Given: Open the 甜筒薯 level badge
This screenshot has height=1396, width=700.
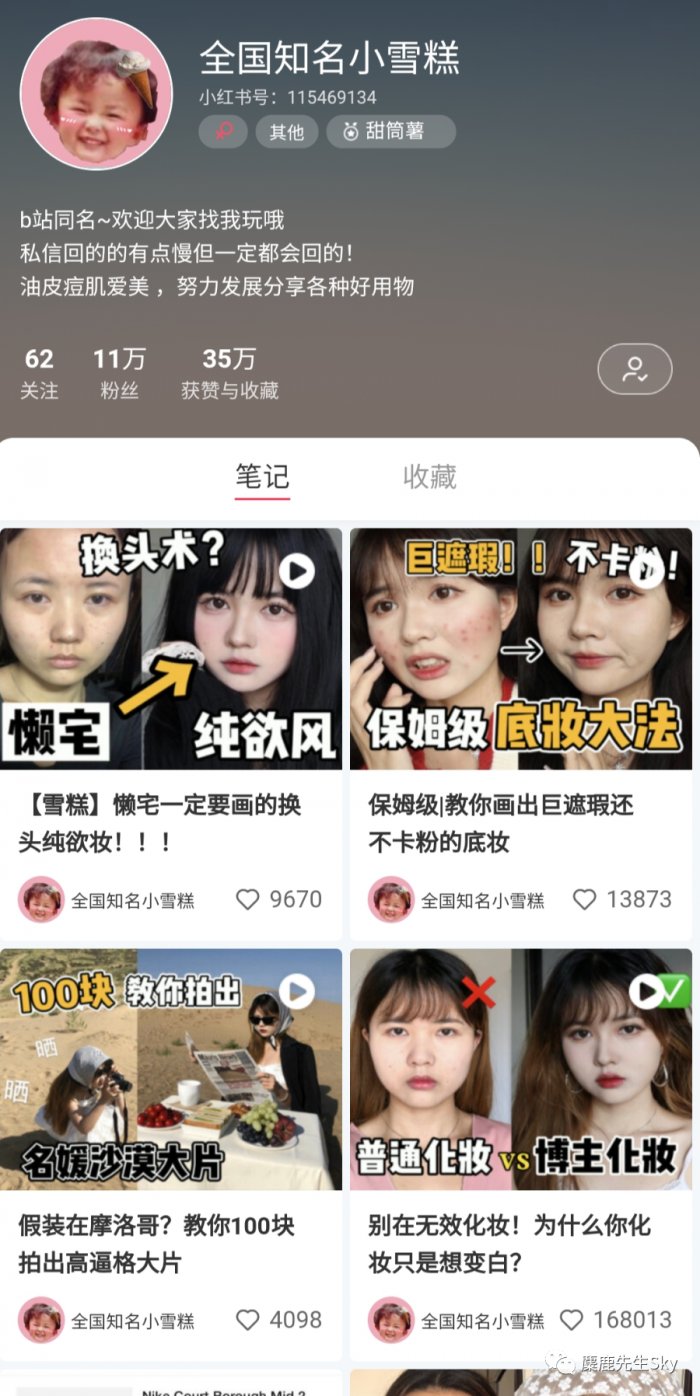Looking at the screenshot, I should 391,132.
